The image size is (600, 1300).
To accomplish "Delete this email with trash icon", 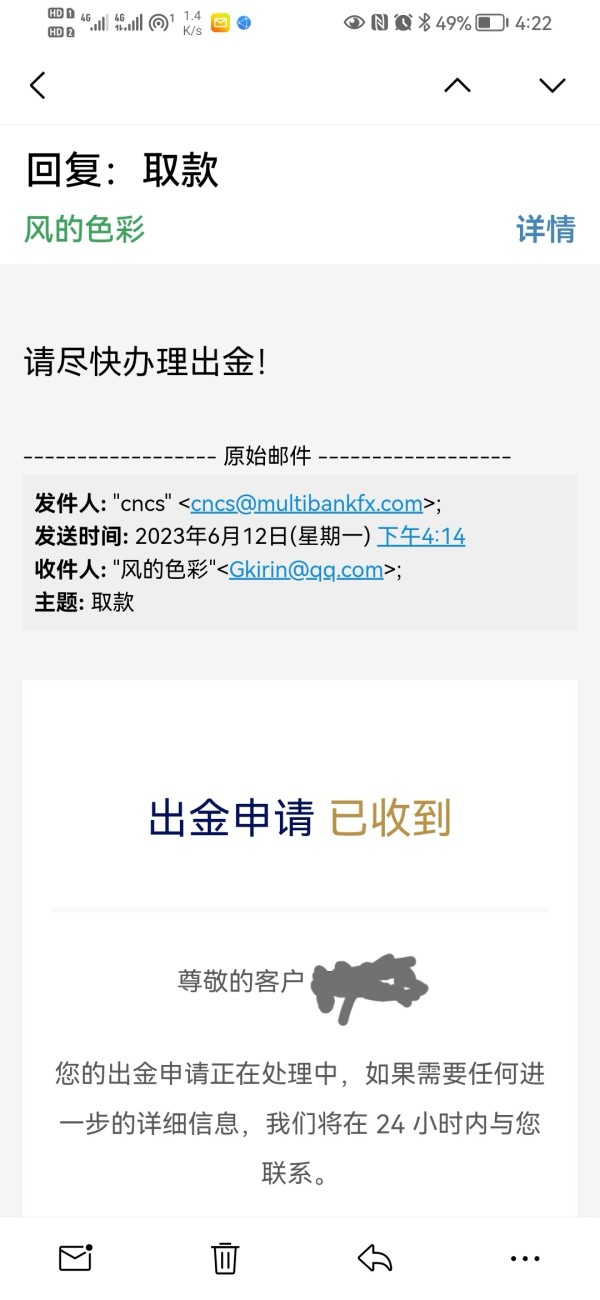I will click(225, 1258).
